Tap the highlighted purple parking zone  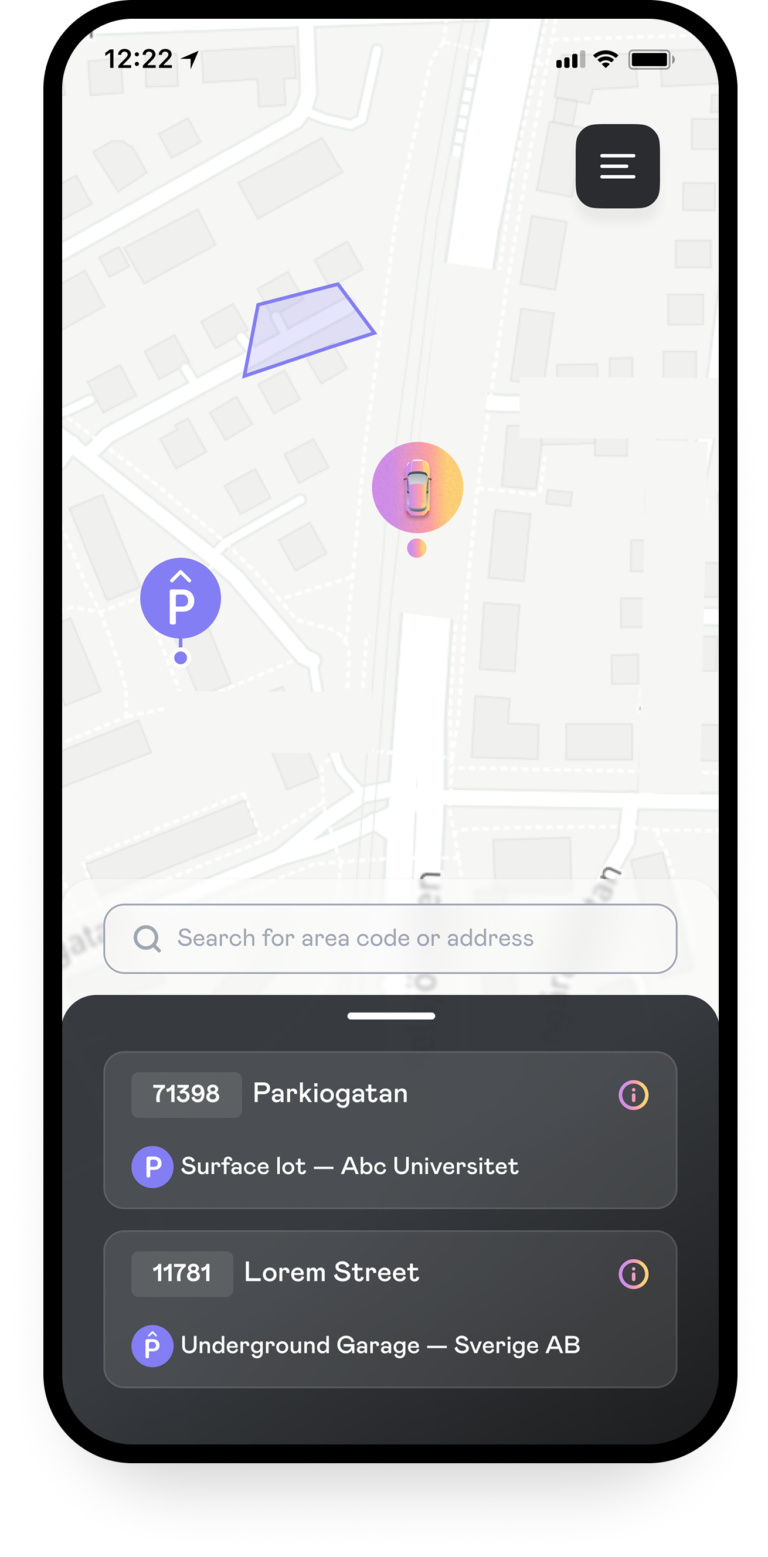(305, 330)
